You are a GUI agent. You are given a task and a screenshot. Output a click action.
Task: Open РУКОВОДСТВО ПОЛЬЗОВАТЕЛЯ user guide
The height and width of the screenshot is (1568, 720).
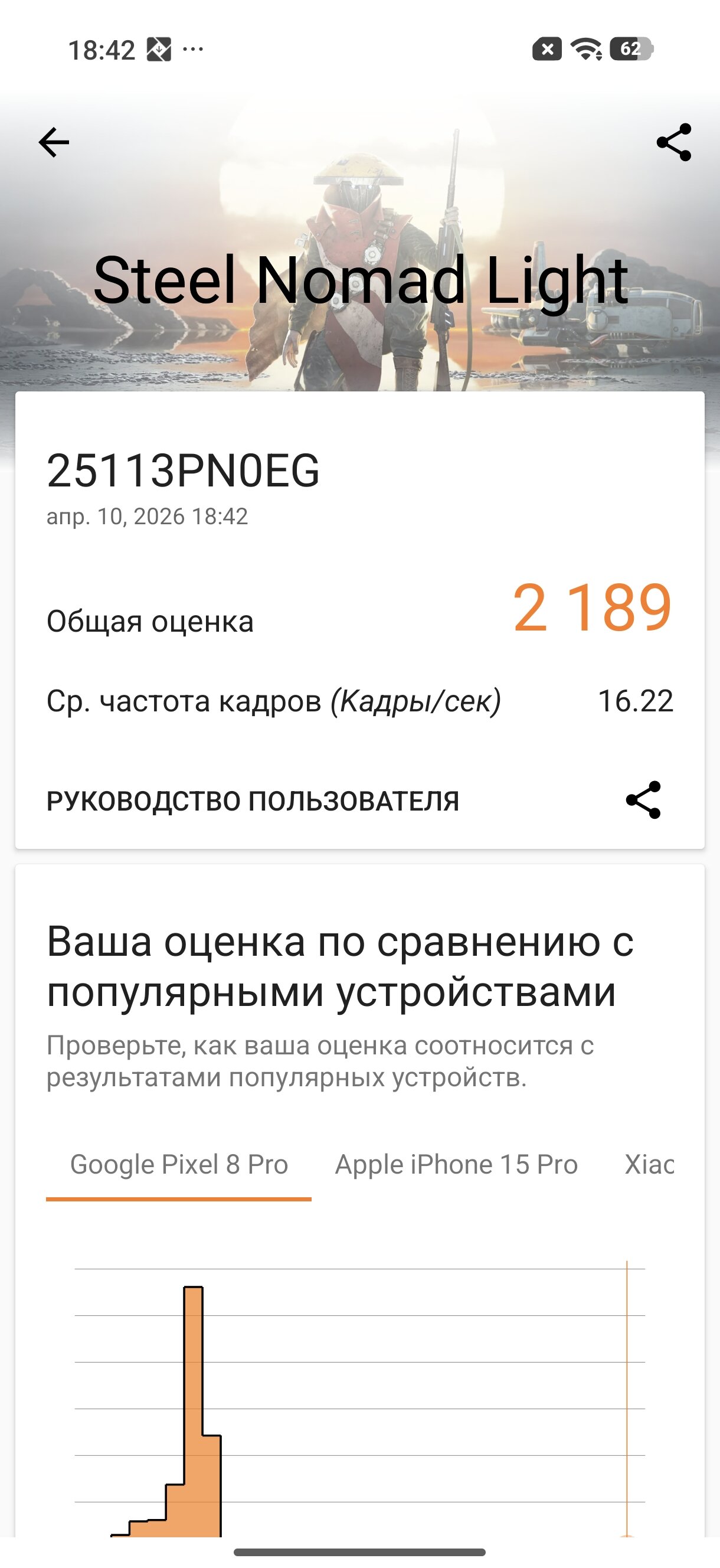click(x=253, y=801)
